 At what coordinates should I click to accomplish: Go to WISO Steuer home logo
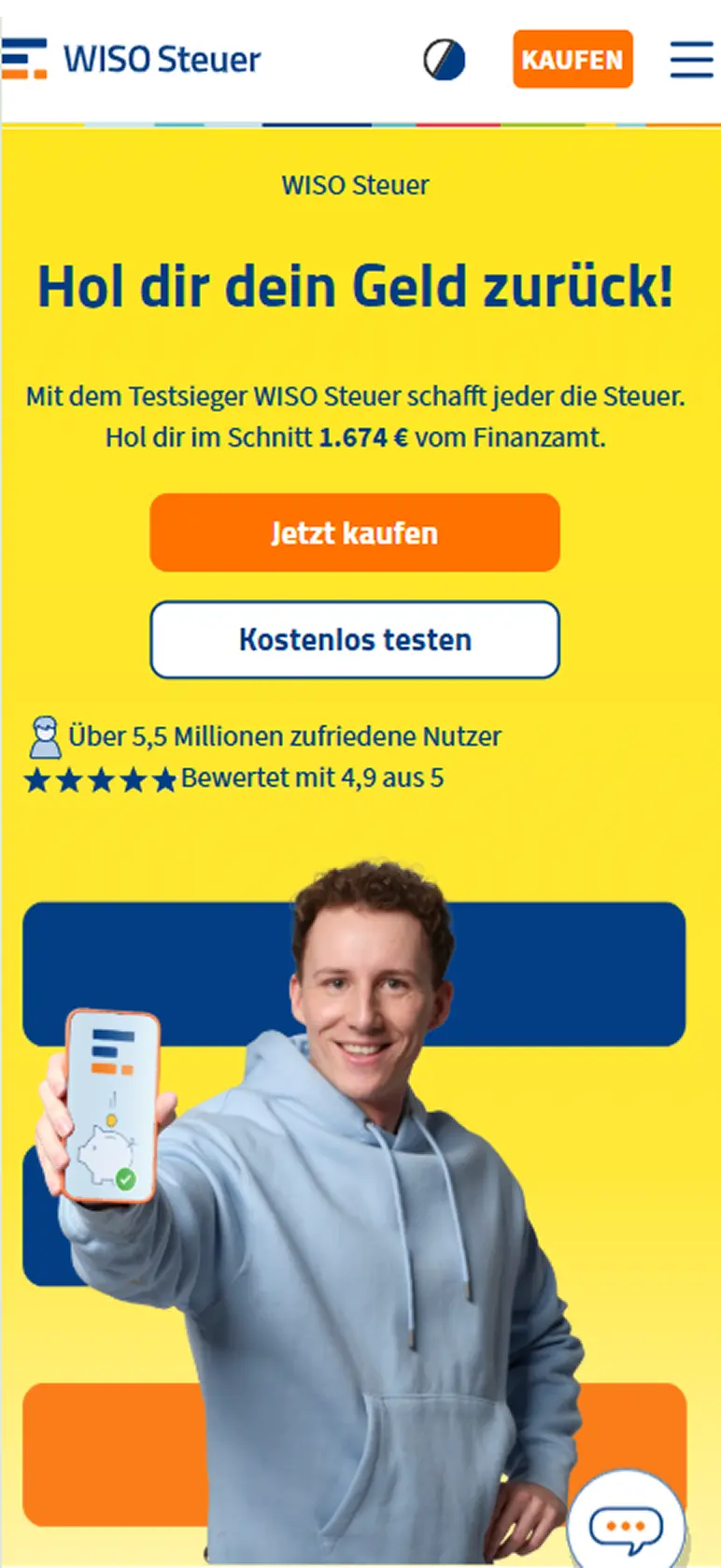[x=133, y=59]
